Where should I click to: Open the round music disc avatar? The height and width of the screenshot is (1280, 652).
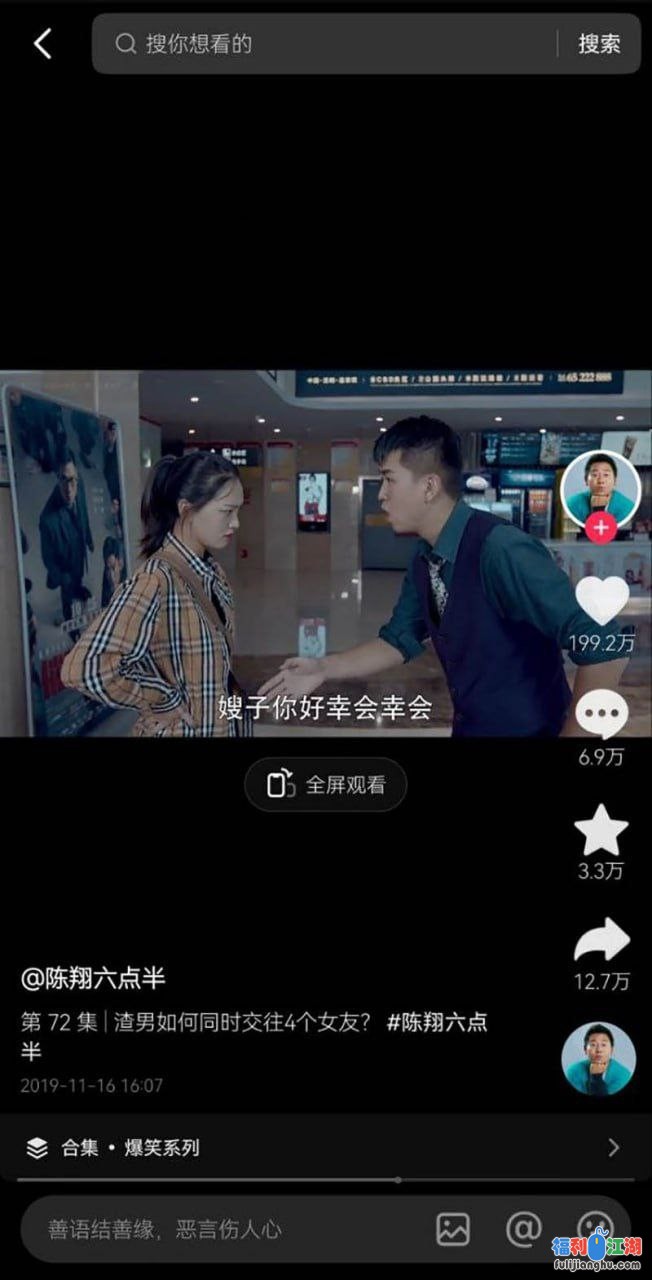[x=598, y=1058]
